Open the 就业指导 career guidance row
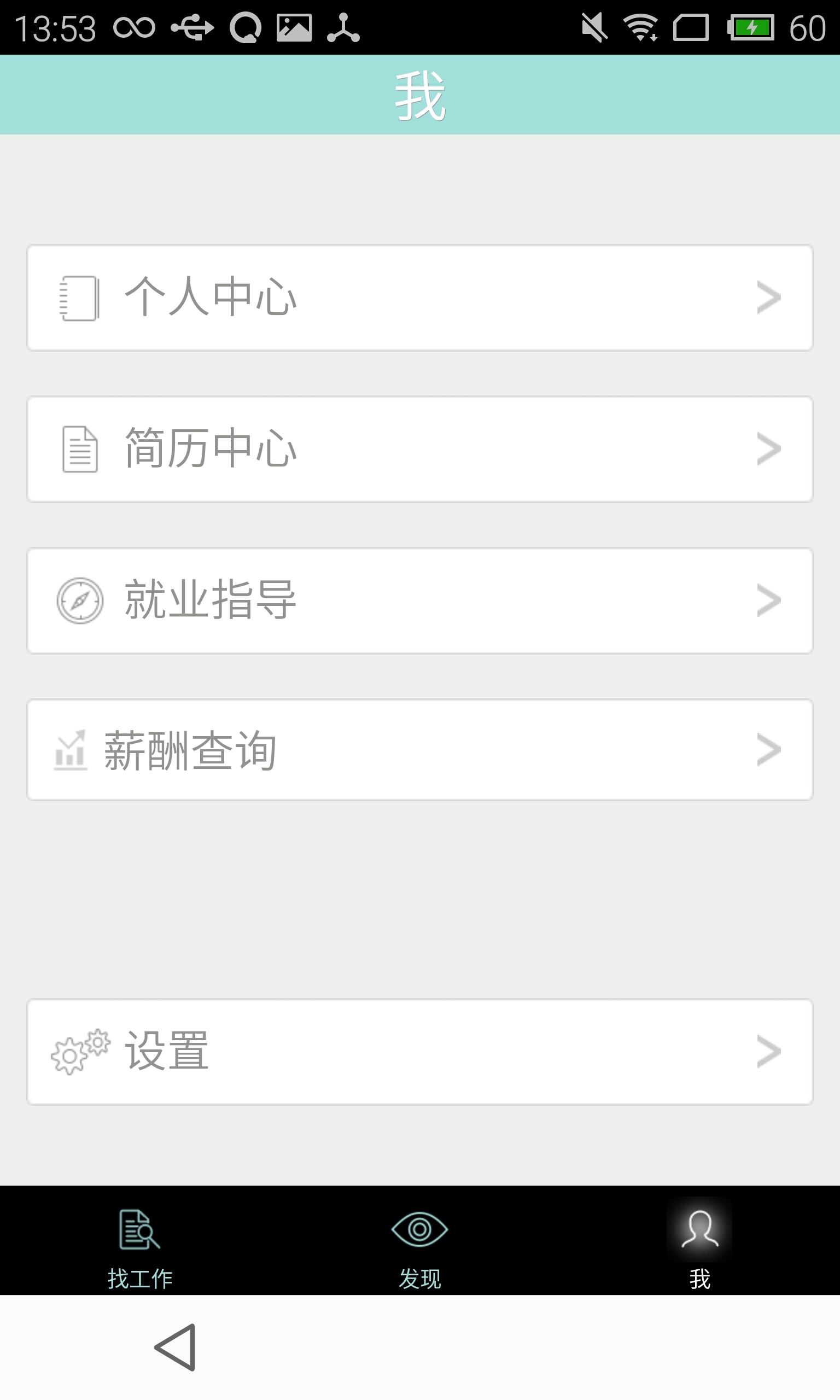 click(x=419, y=600)
